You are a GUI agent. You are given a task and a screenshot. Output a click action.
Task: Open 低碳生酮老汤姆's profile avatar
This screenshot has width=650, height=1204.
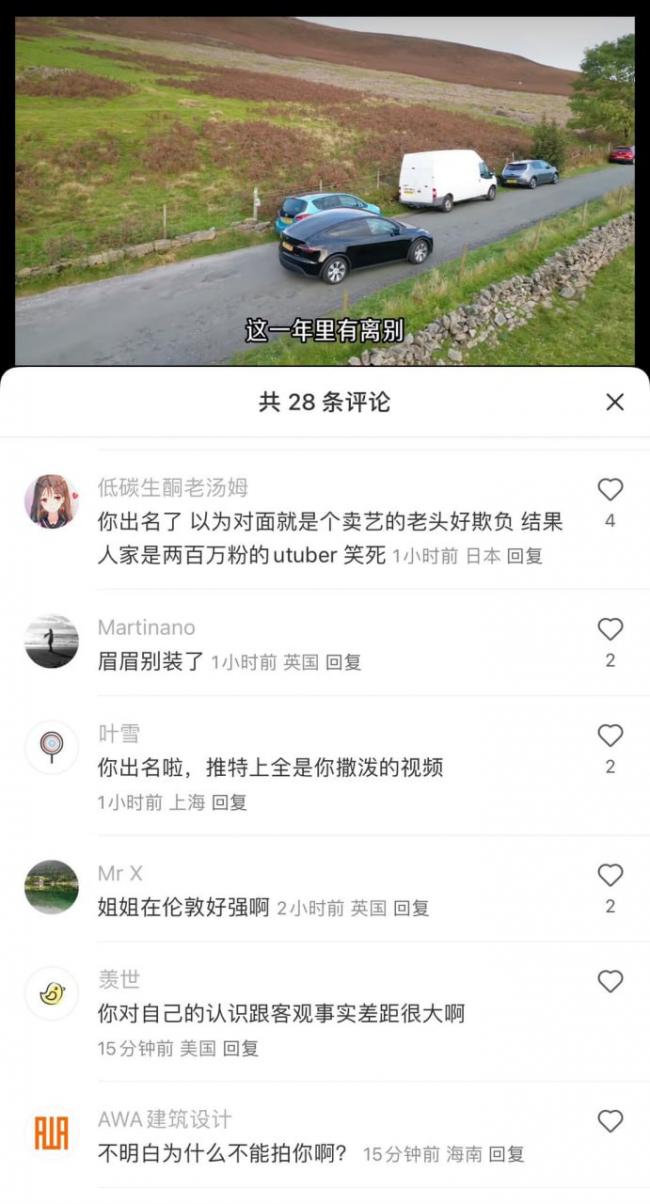click(52, 501)
